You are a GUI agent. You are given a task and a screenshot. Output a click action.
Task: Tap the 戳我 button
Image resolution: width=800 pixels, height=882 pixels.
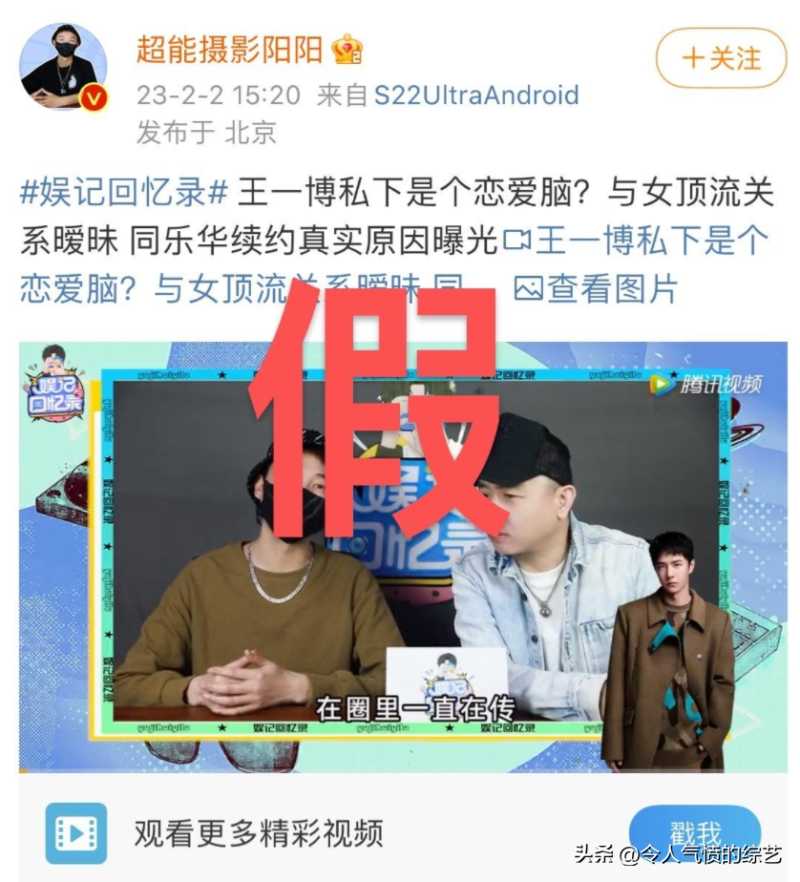[694, 832]
